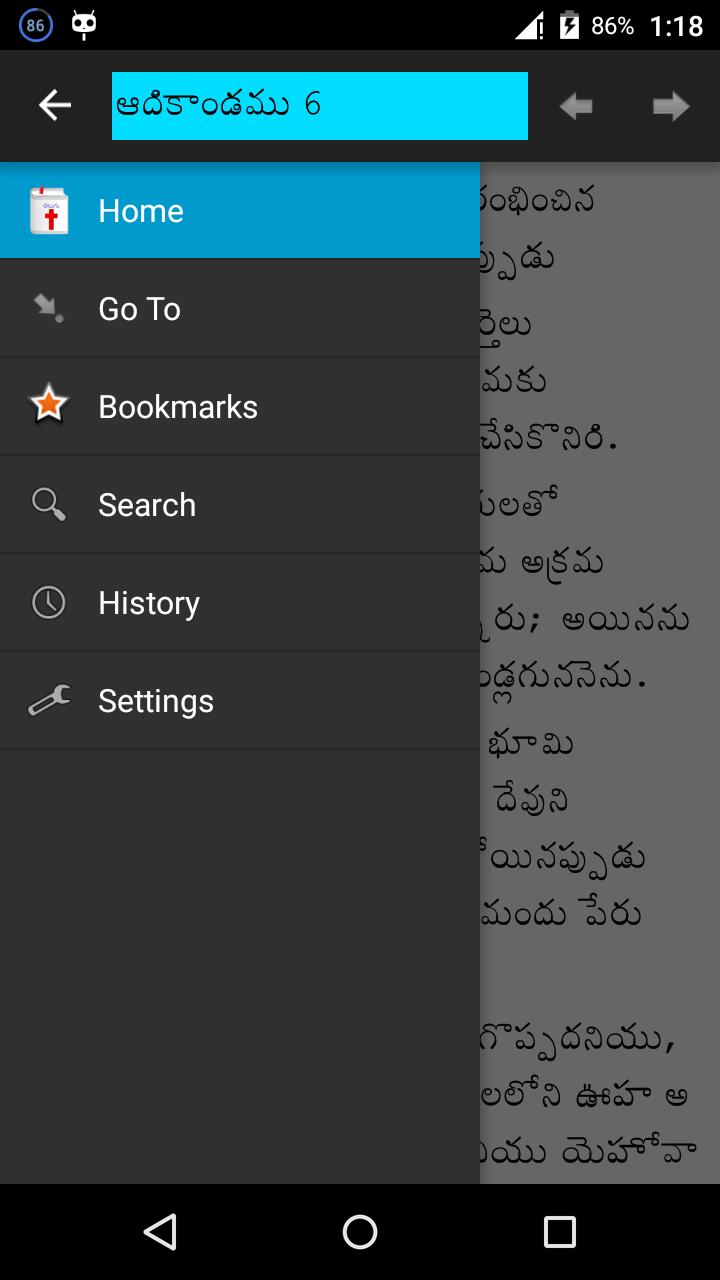Screen dimensions: 720x1280
Task: Open the Go To option
Action: (240, 309)
